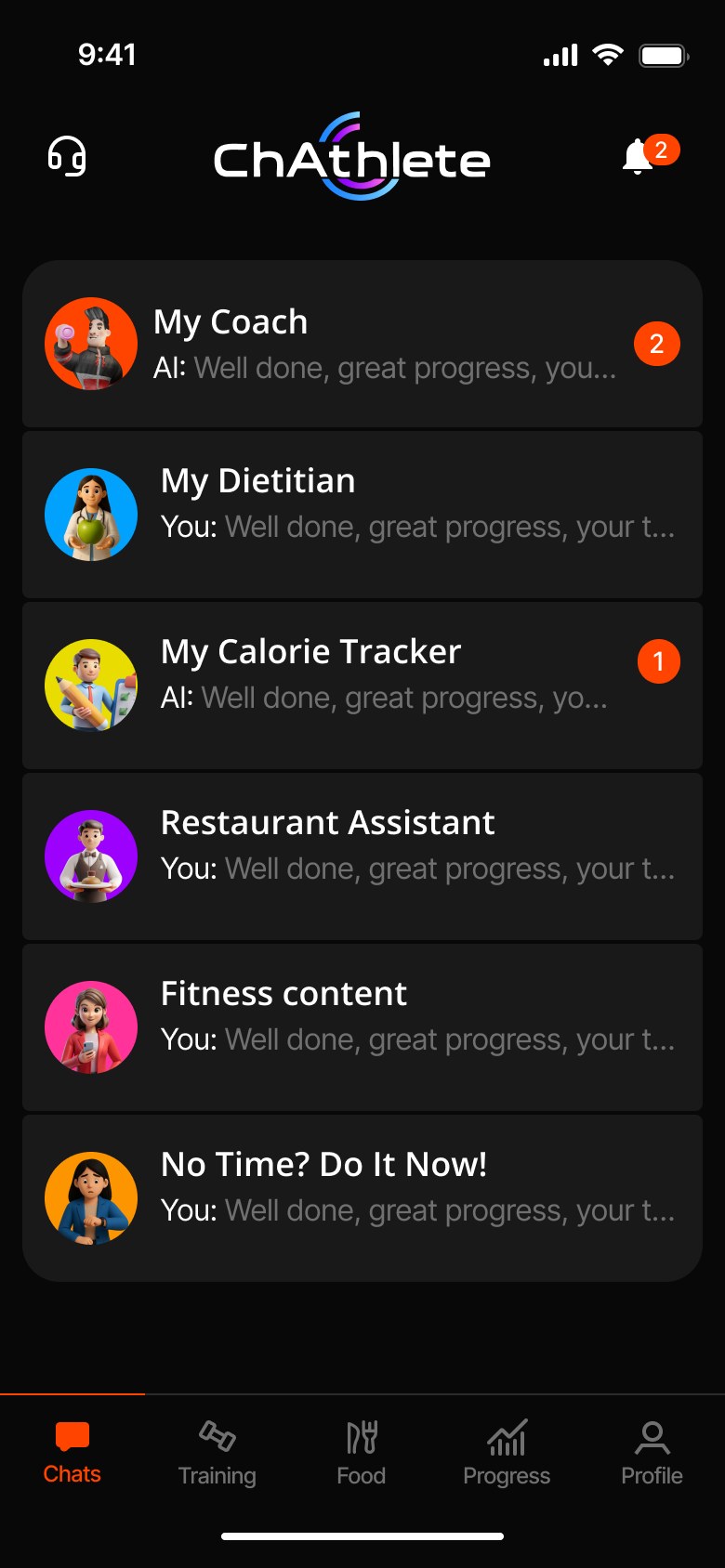725x1568 pixels.
Task: Open the My Dietitian conversation
Action: click(362, 515)
